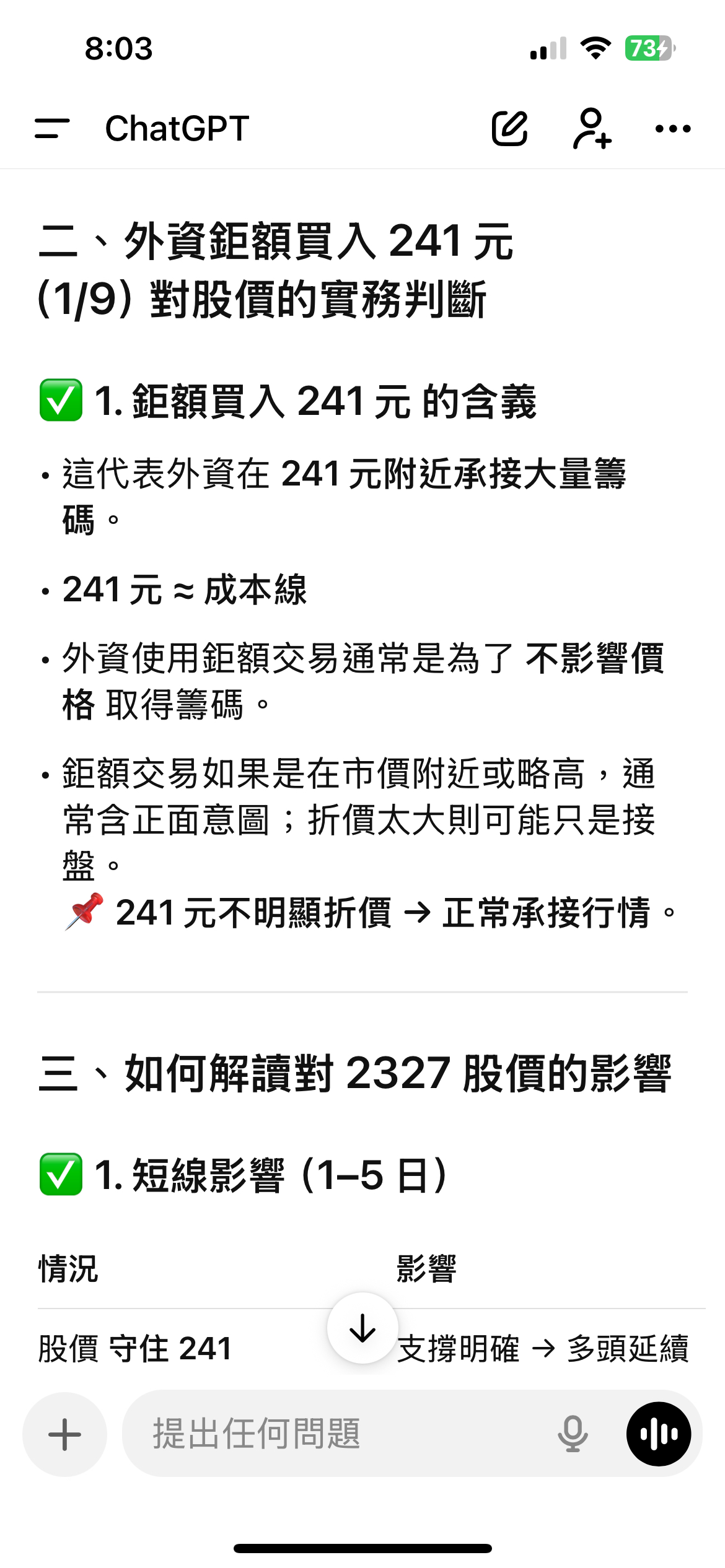Launch voice mode with the waveform button
The image size is (725, 1568).
[x=659, y=1434]
